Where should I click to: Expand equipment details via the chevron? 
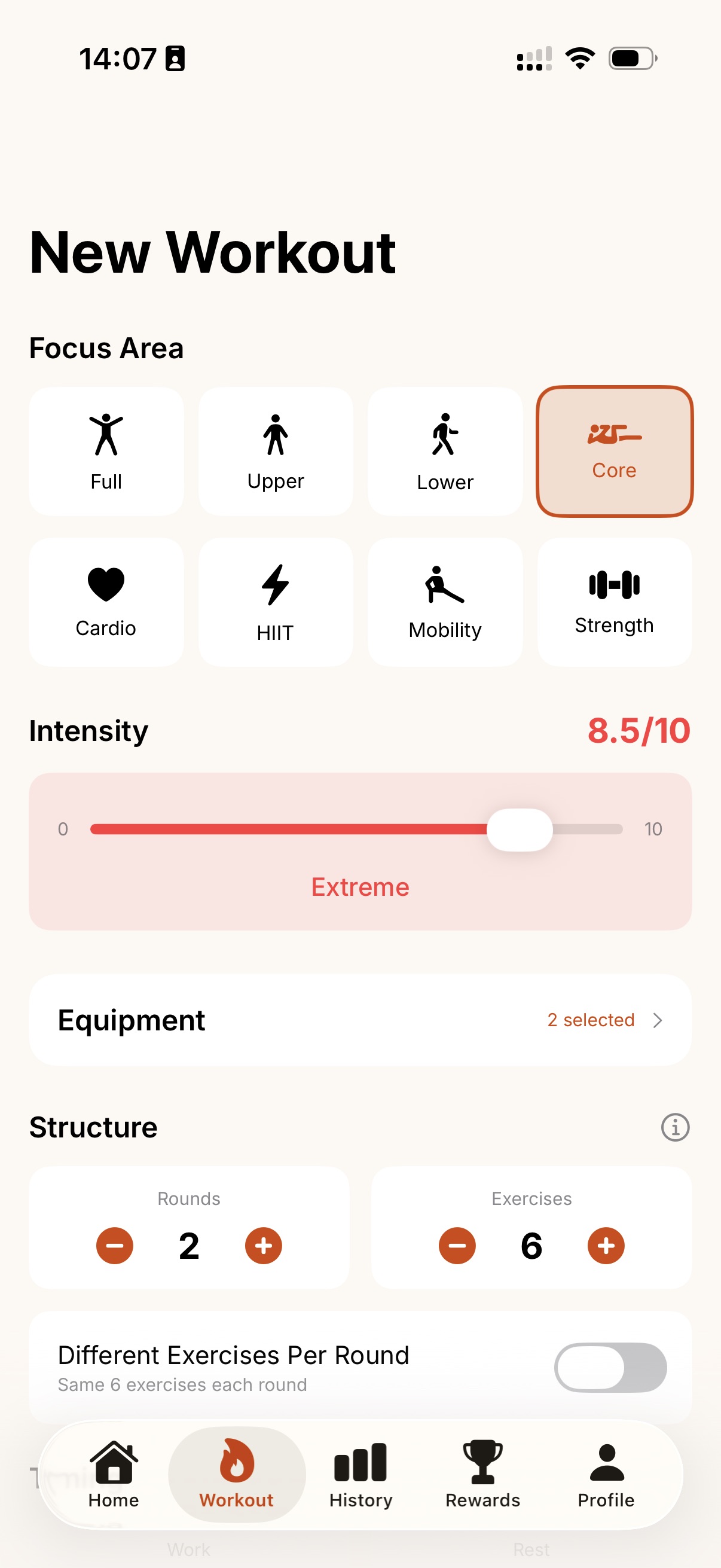(659, 1020)
